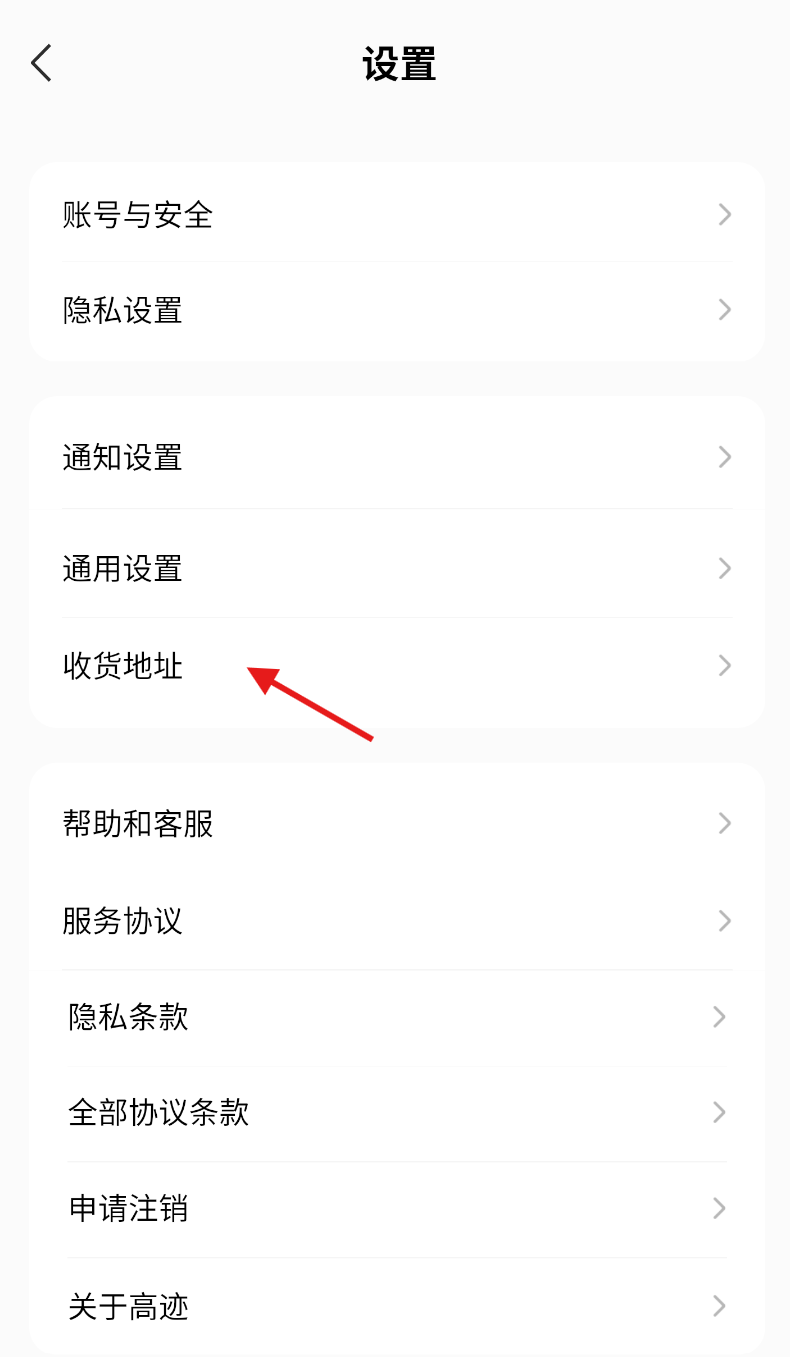Open 全部协议条款
This screenshot has width=790, height=1357.
point(397,1112)
